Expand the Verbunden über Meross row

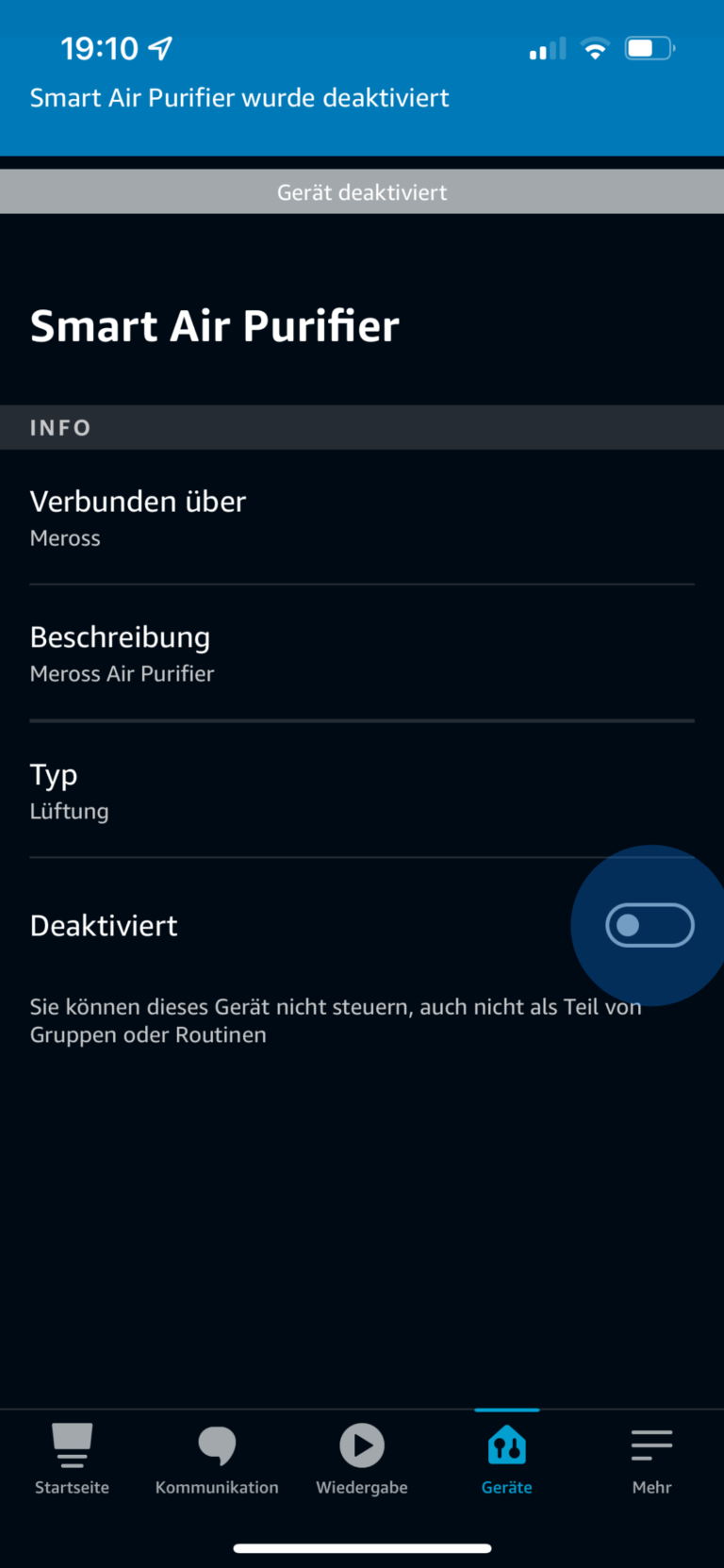tap(362, 517)
